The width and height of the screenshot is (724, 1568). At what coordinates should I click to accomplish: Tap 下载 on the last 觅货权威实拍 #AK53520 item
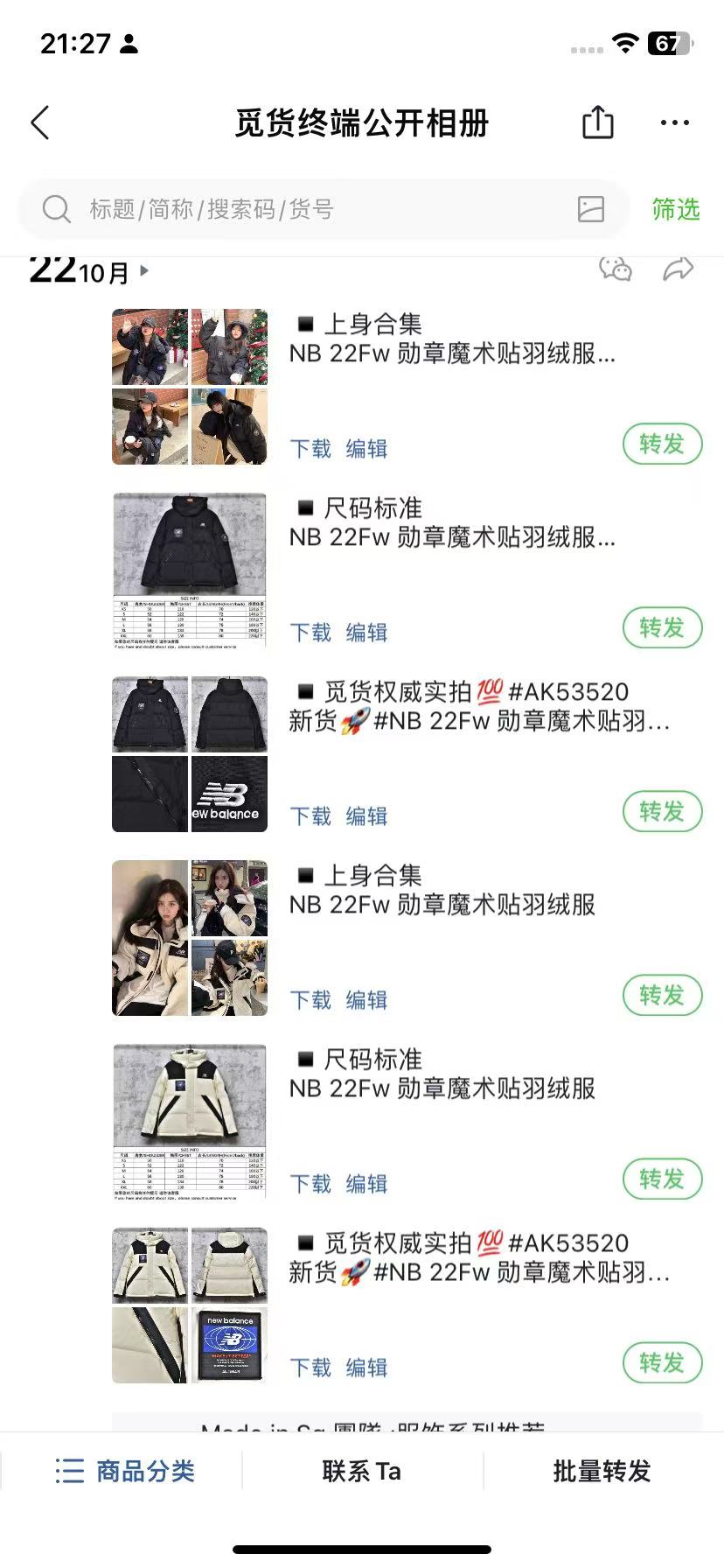pos(310,1368)
